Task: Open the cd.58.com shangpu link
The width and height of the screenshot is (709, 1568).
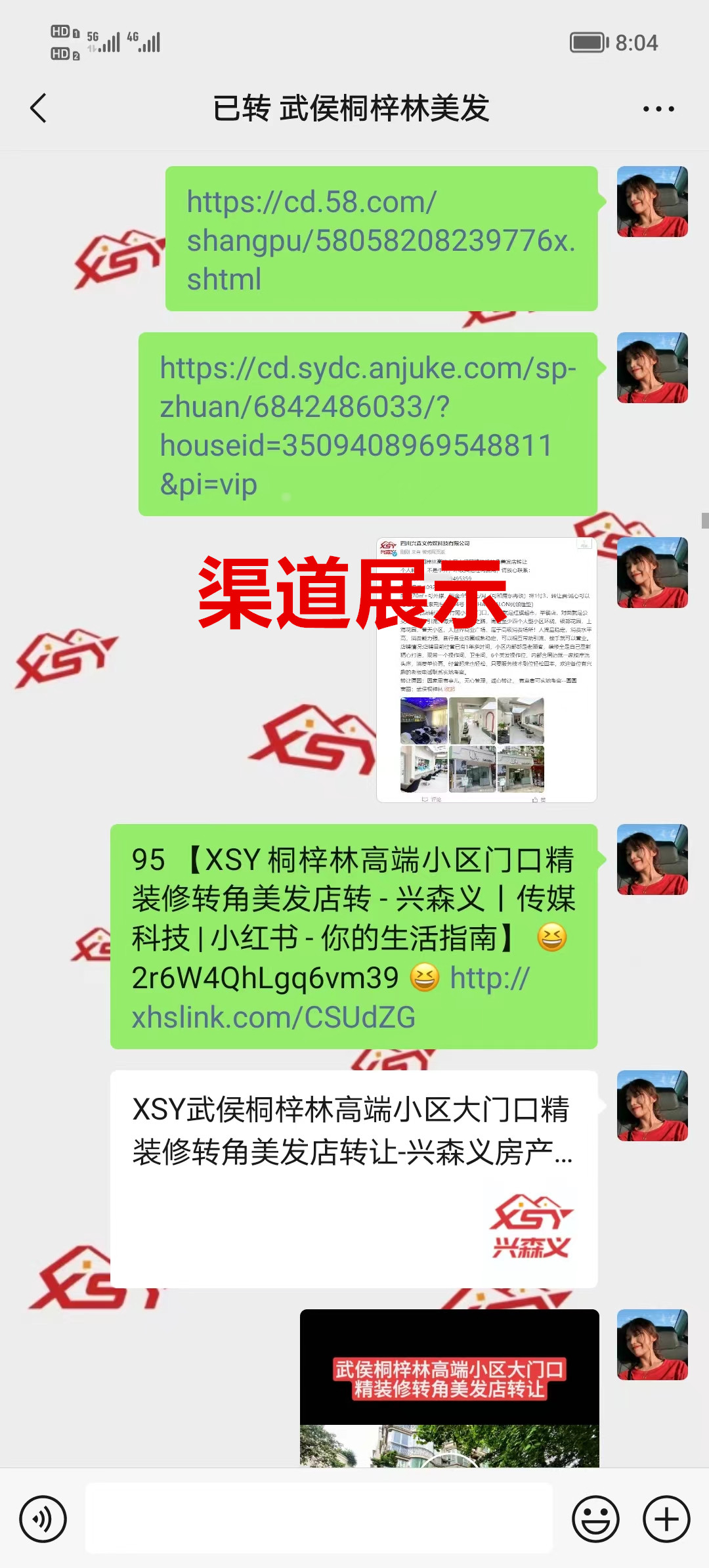Action: point(379,240)
